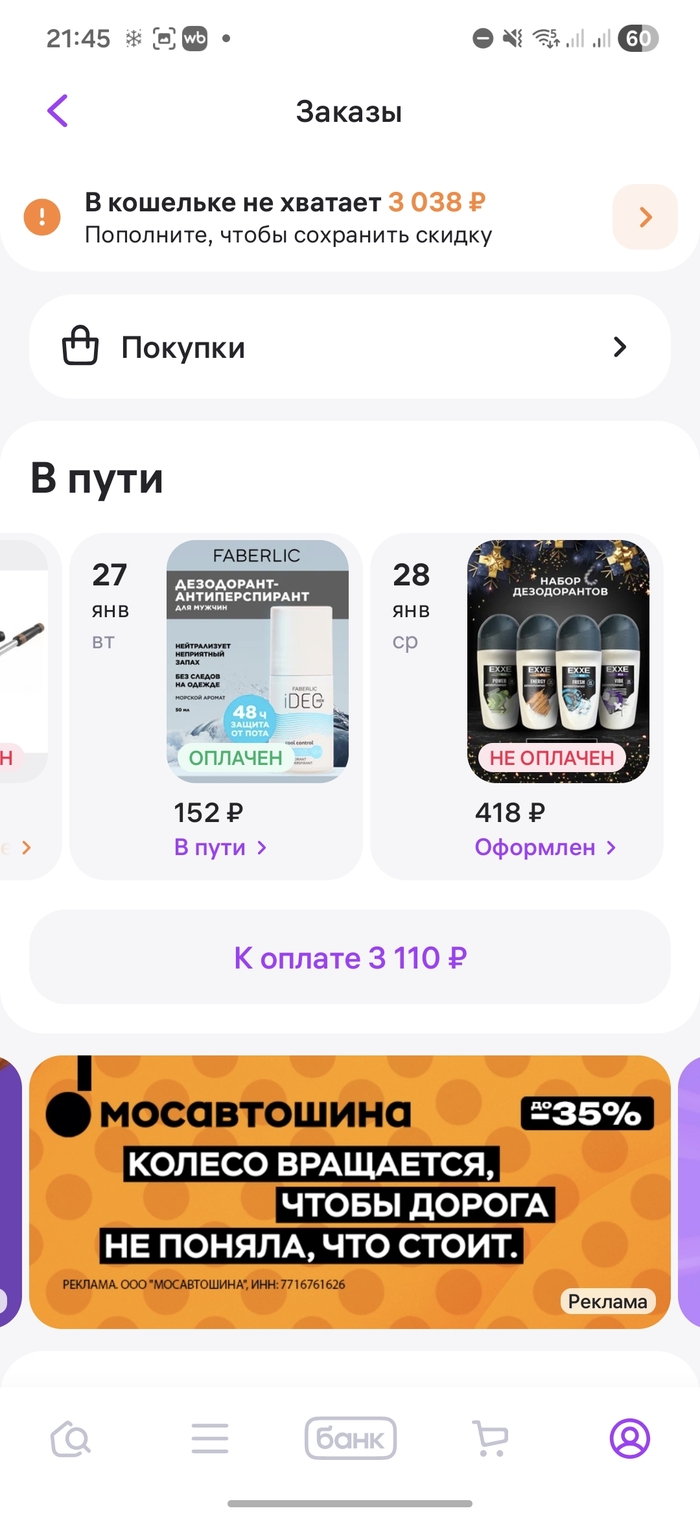Viewport: 700px width, 1517px height.
Task: Switch to the Банк tab
Action: coord(350,1439)
